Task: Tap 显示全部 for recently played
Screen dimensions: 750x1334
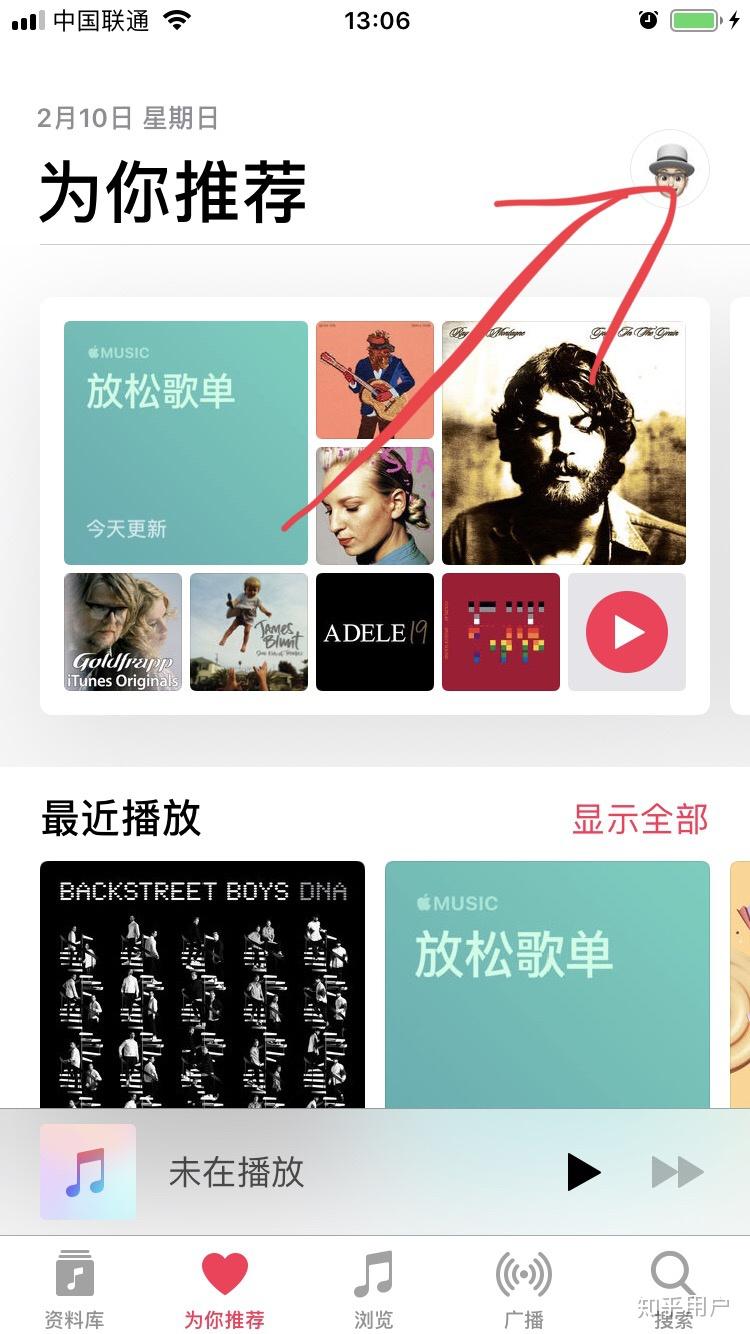Action: [x=640, y=819]
